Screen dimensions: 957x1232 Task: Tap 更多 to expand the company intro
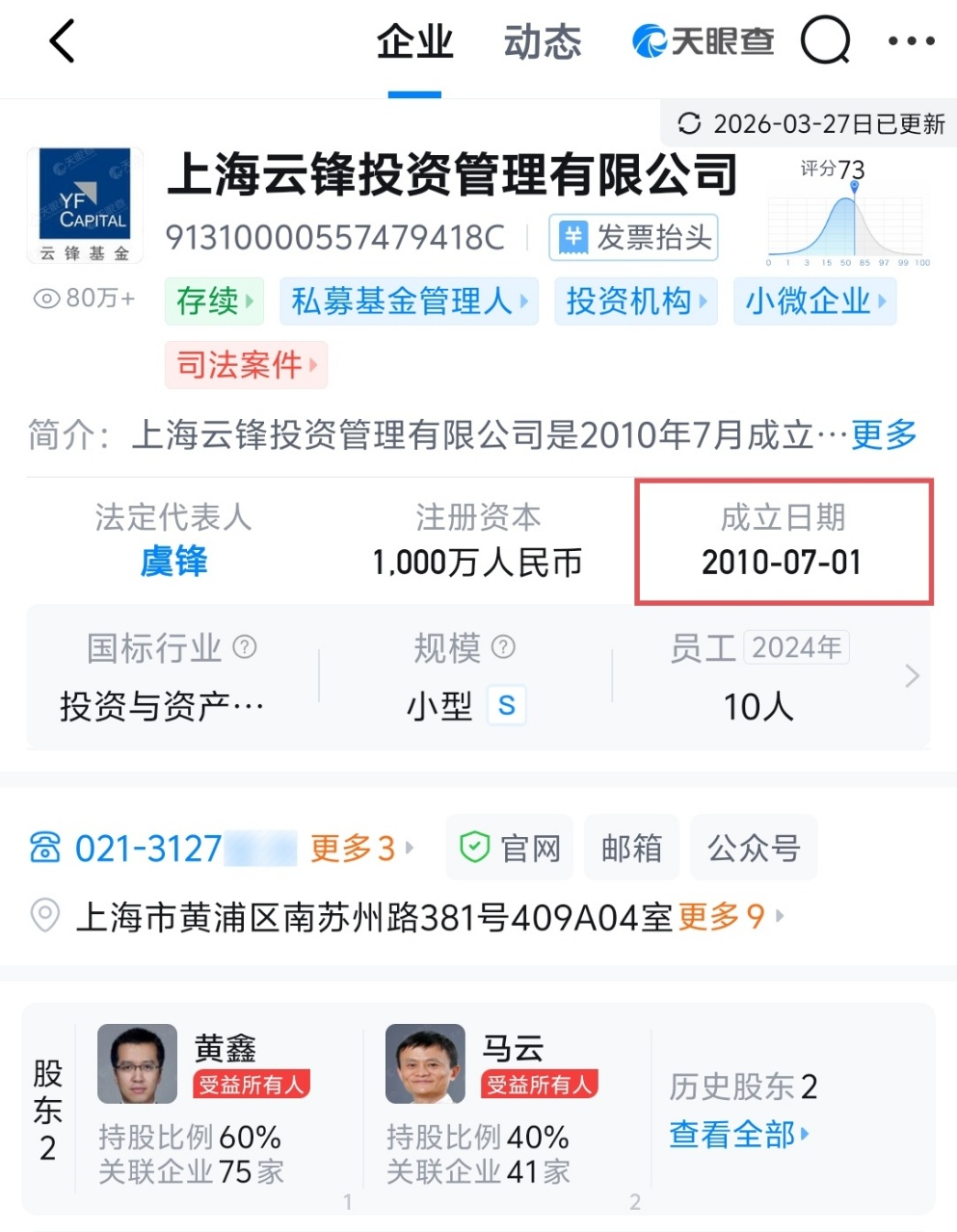tap(883, 436)
